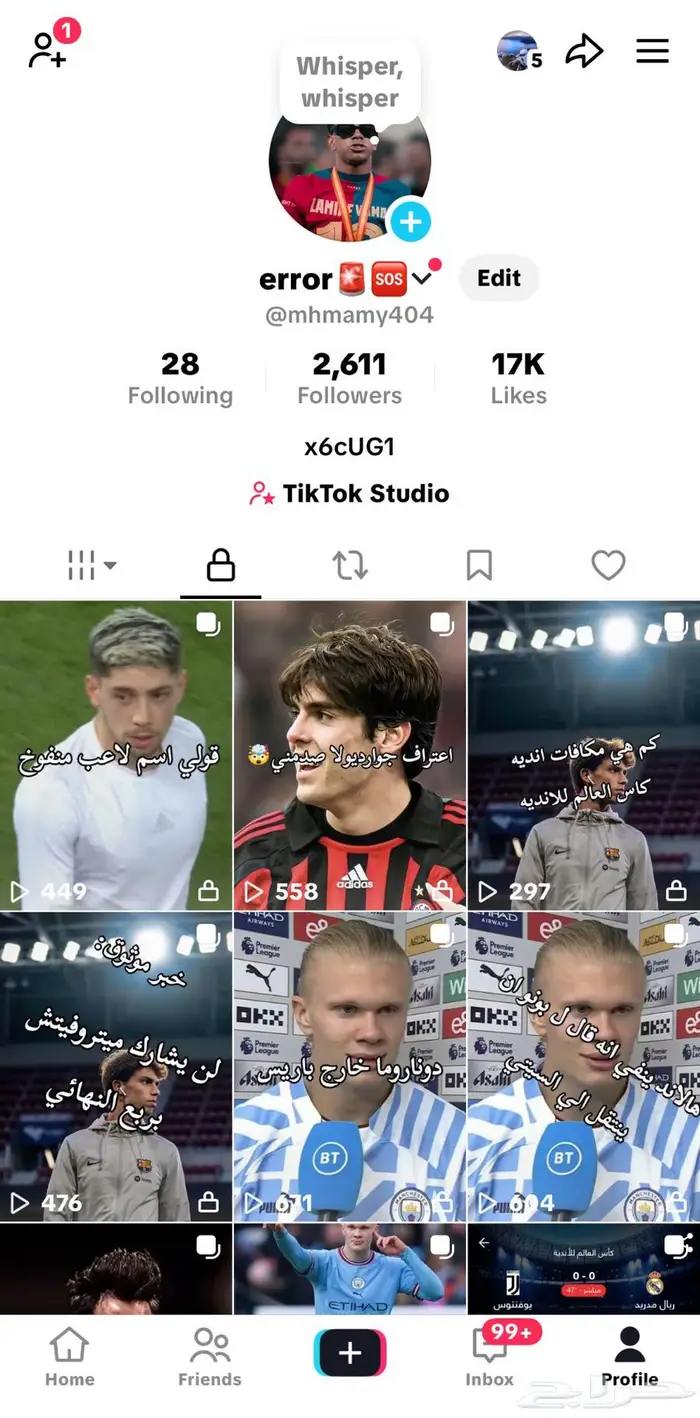The width and height of the screenshot is (700, 1418).
Task: Open the video grid sort dropdown
Action: [91, 566]
